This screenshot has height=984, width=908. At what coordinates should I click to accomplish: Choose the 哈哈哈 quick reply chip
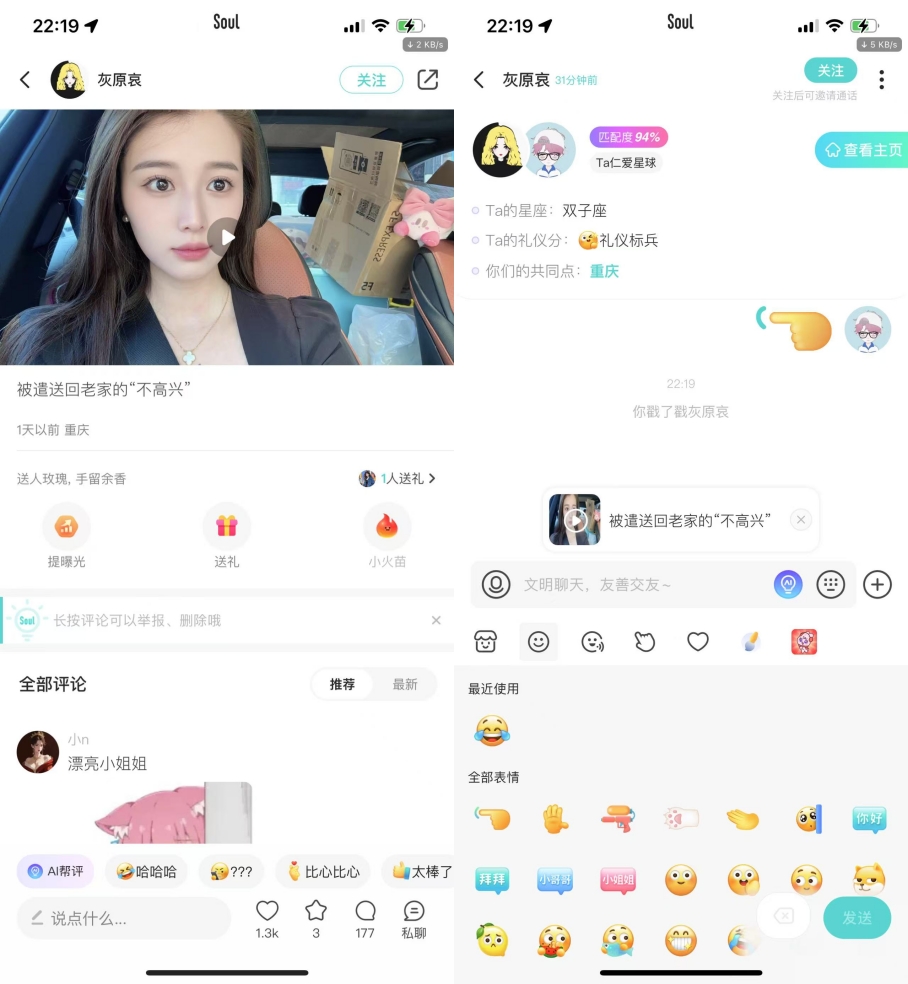(147, 871)
